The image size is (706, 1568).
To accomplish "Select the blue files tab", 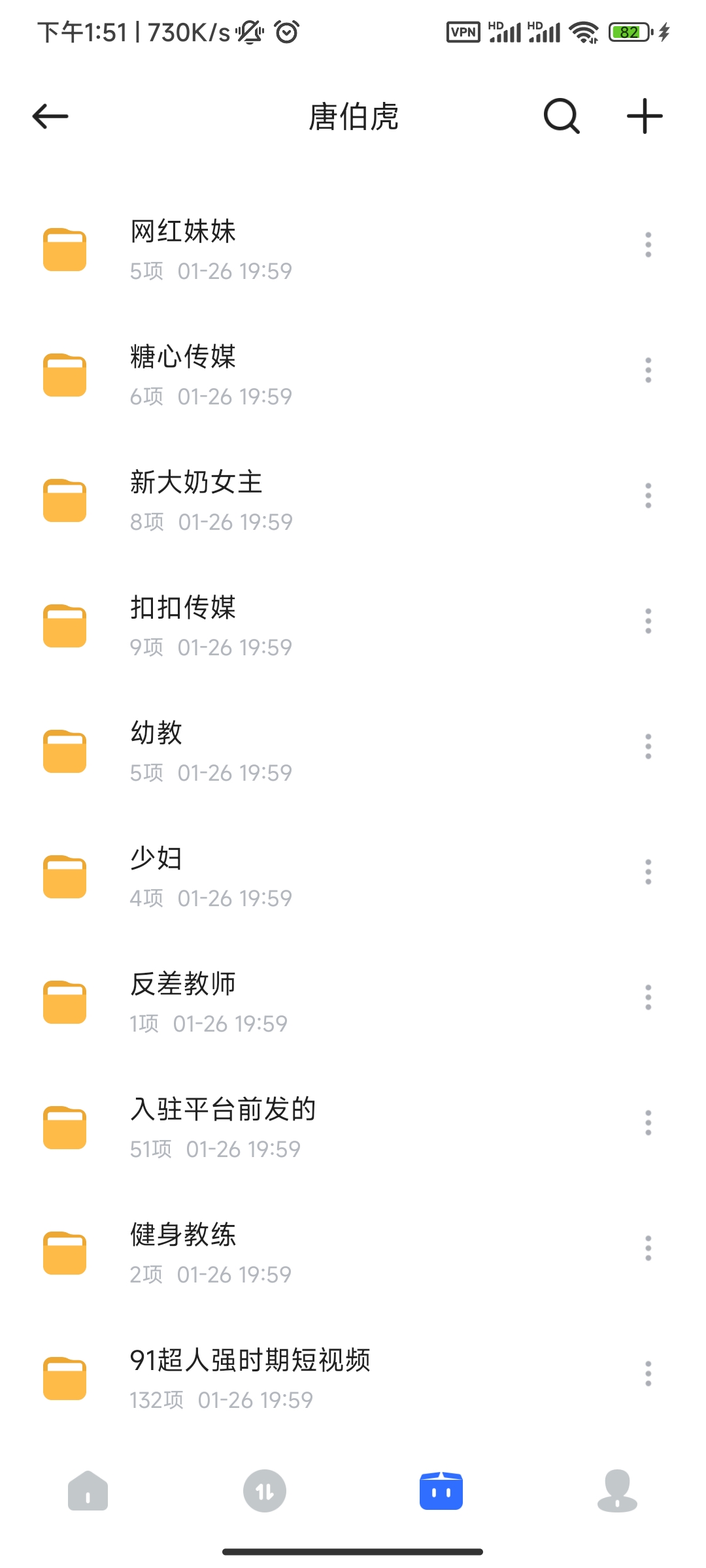I will click(441, 1491).
